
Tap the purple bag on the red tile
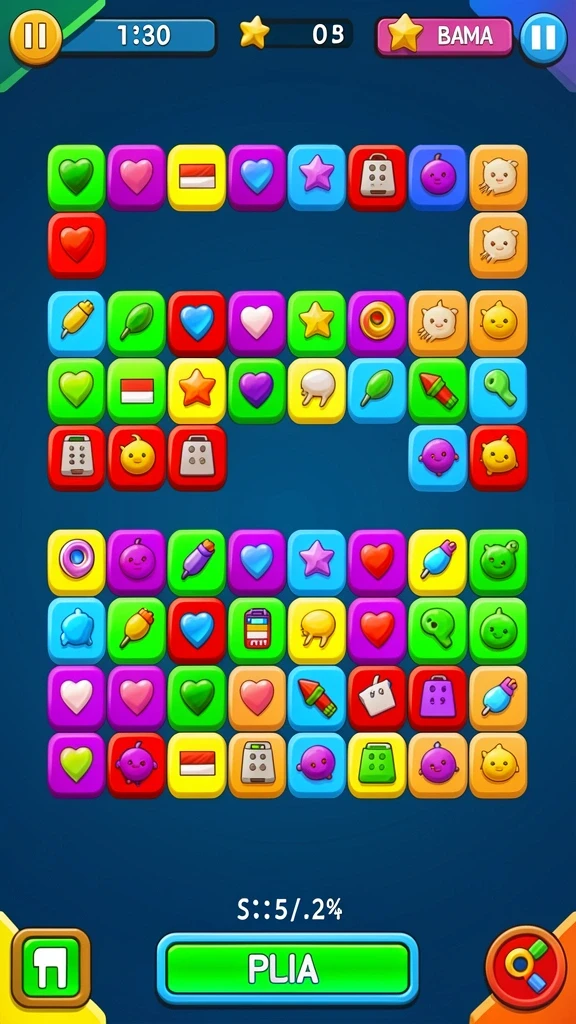click(x=437, y=697)
